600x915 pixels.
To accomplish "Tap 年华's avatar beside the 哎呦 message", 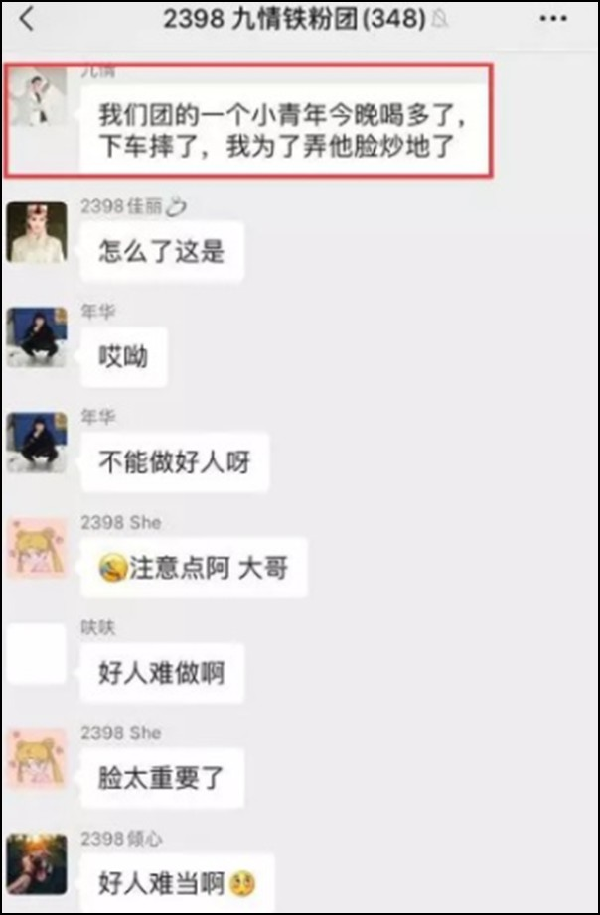I will [37, 337].
